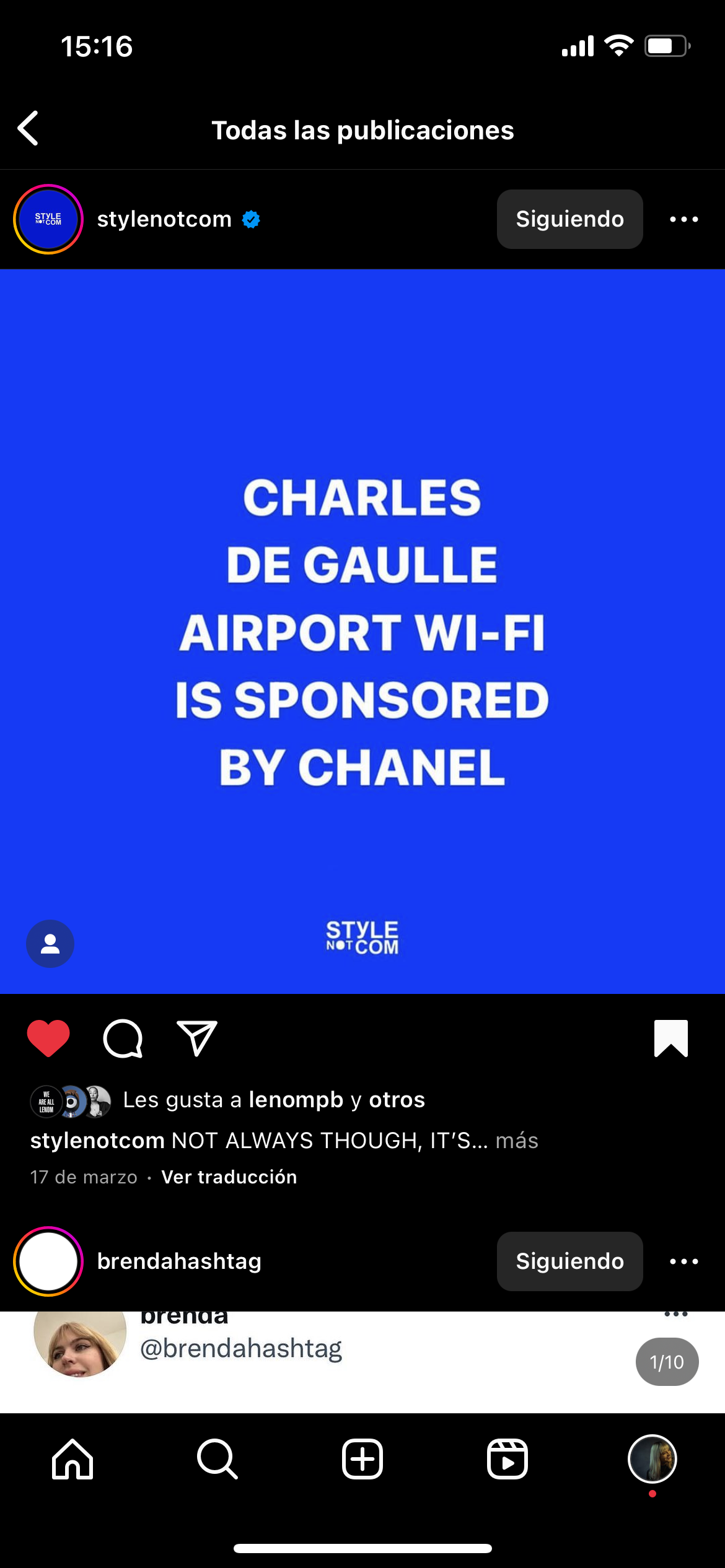
Task: Expand the caption with más
Action: click(517, 1141)
